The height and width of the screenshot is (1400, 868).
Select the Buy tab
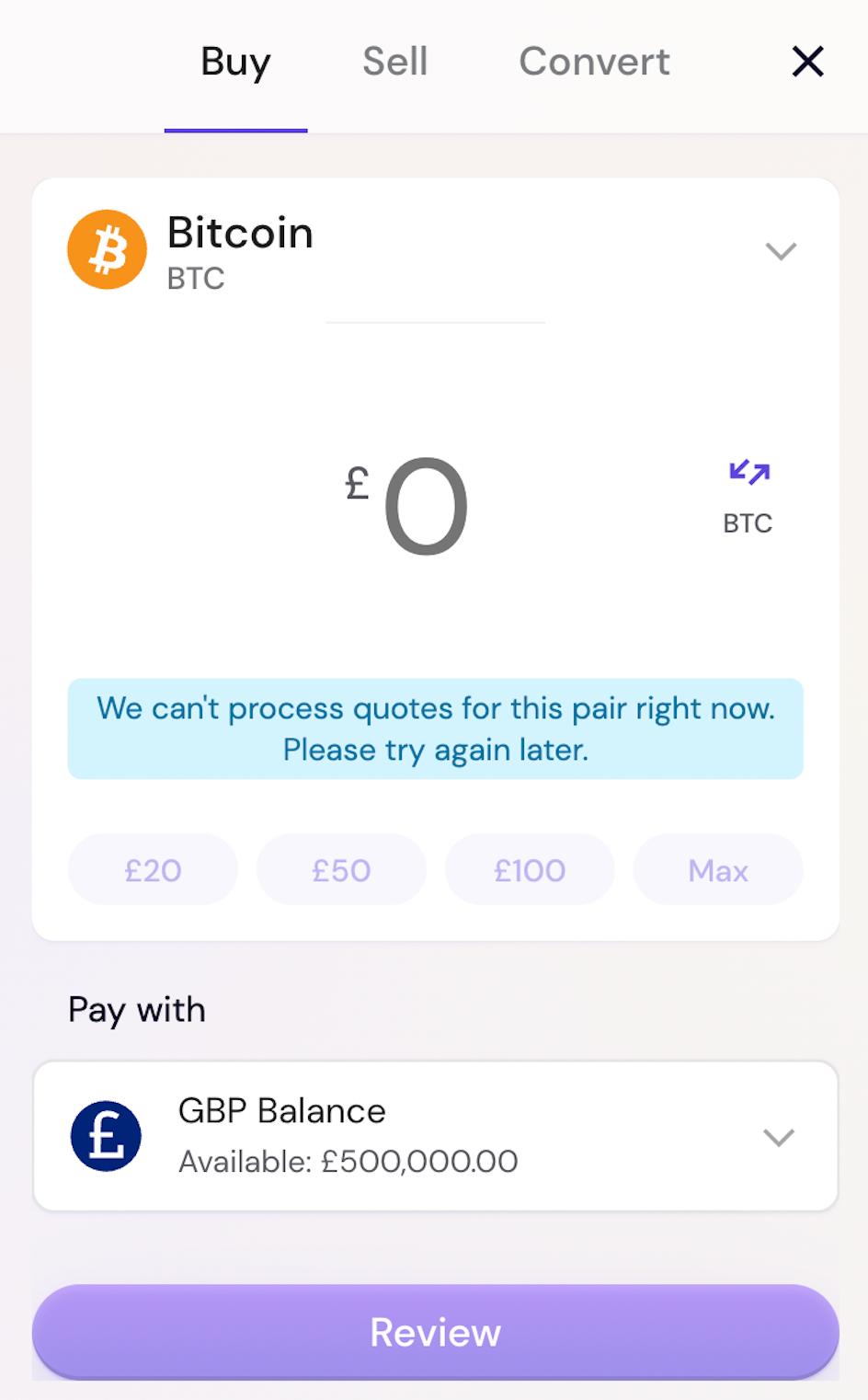(x=235, y=62)
